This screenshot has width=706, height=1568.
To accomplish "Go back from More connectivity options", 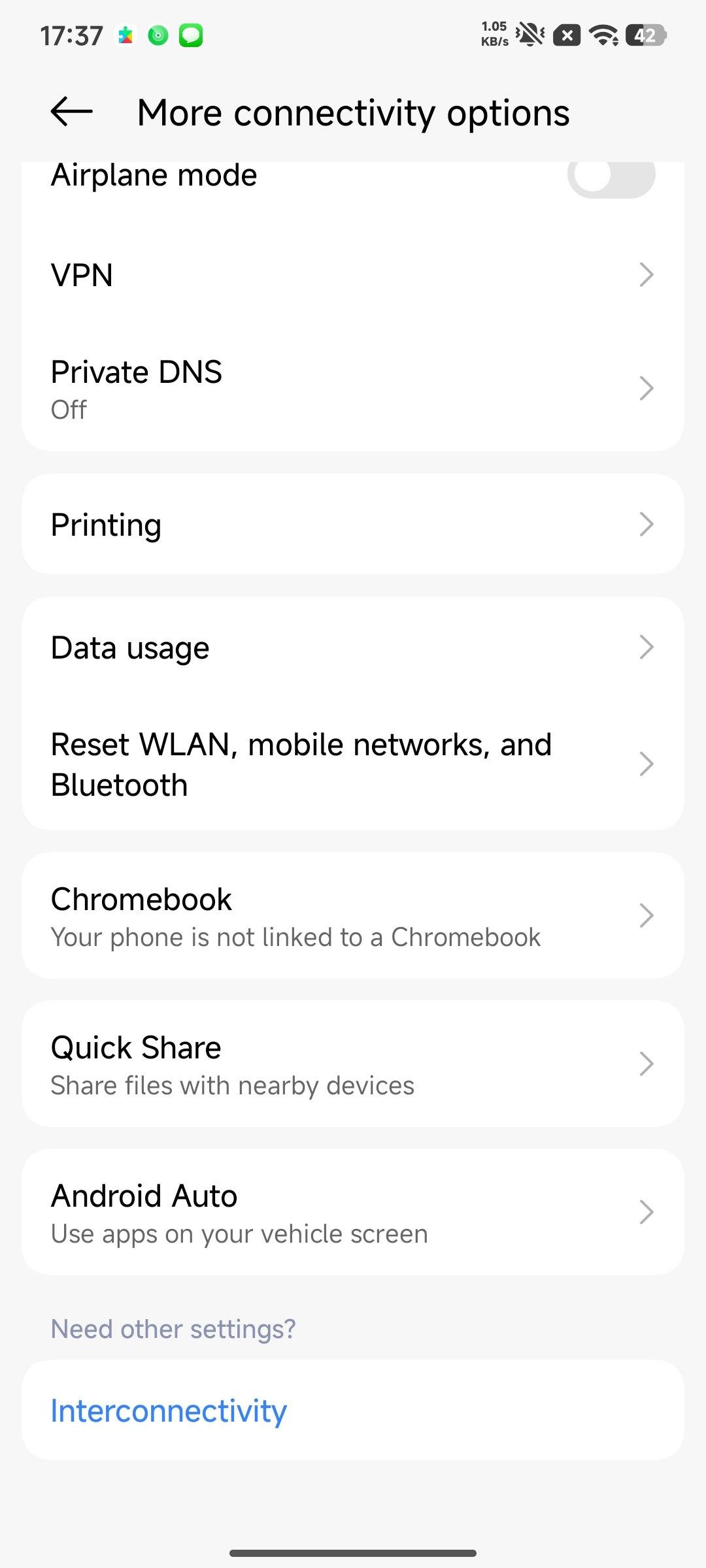I will pos(72,112).
